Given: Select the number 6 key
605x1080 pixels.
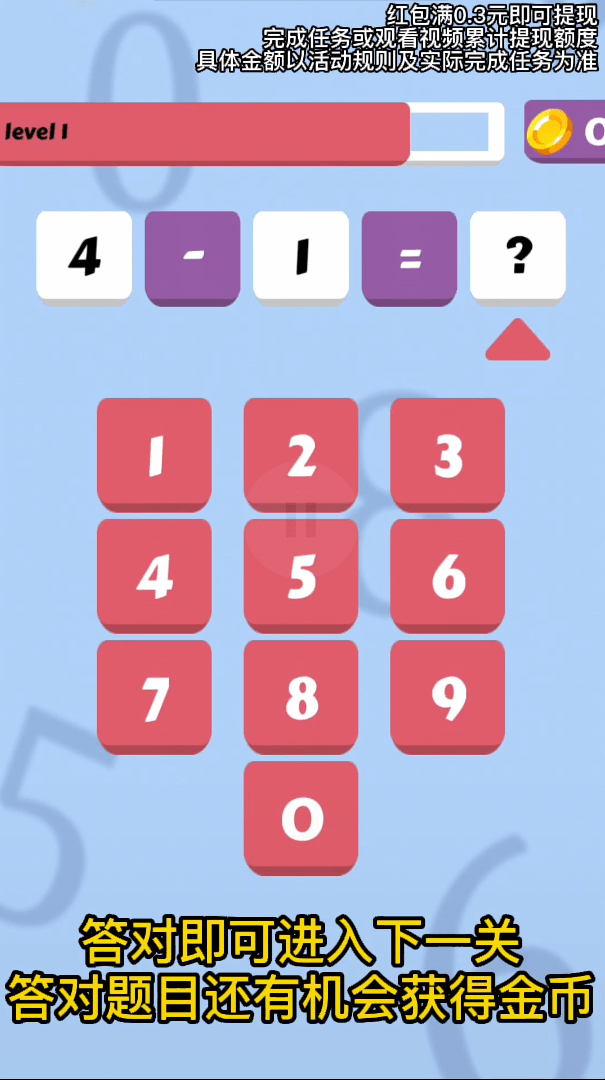Looking at the screenshot, I should pyautogui.click(x=447, y=575).
